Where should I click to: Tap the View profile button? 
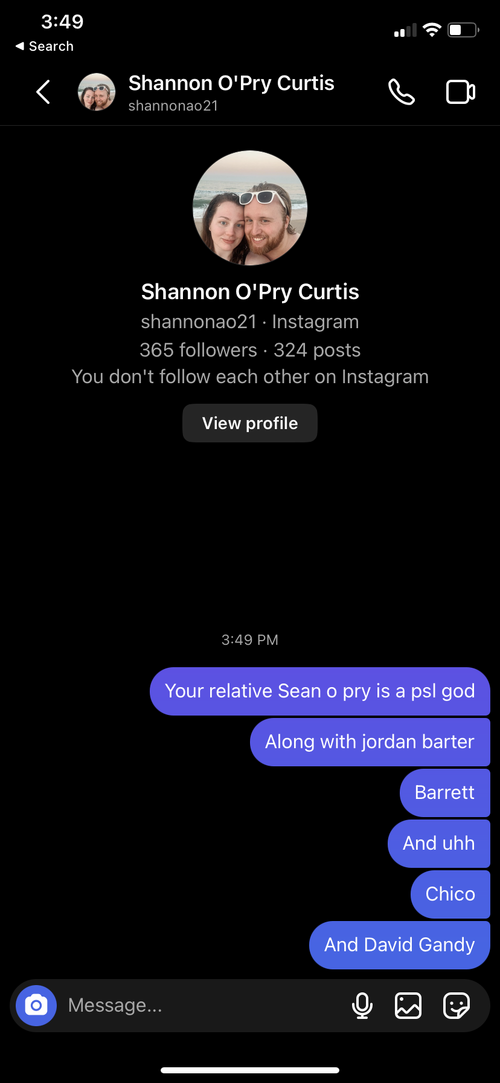[250, 423]
